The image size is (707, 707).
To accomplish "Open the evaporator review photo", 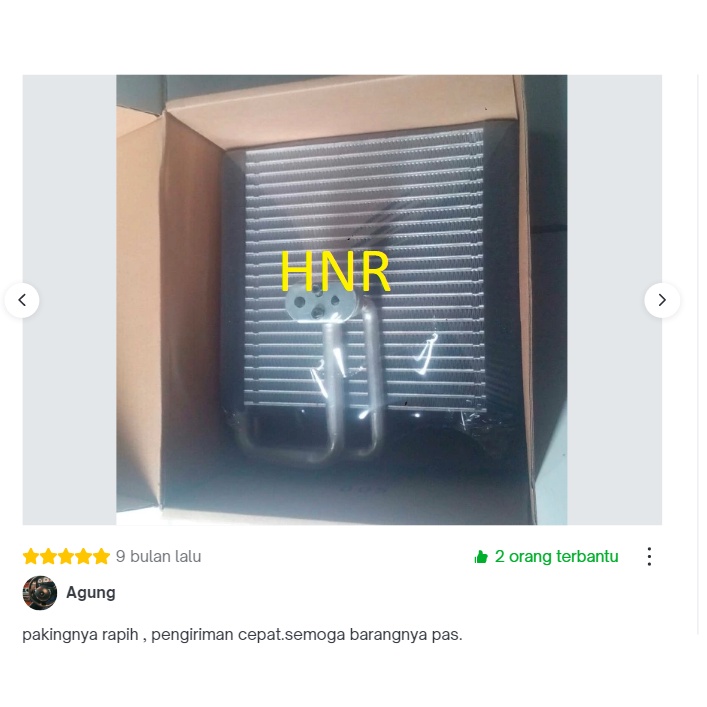I will point(341,299).
